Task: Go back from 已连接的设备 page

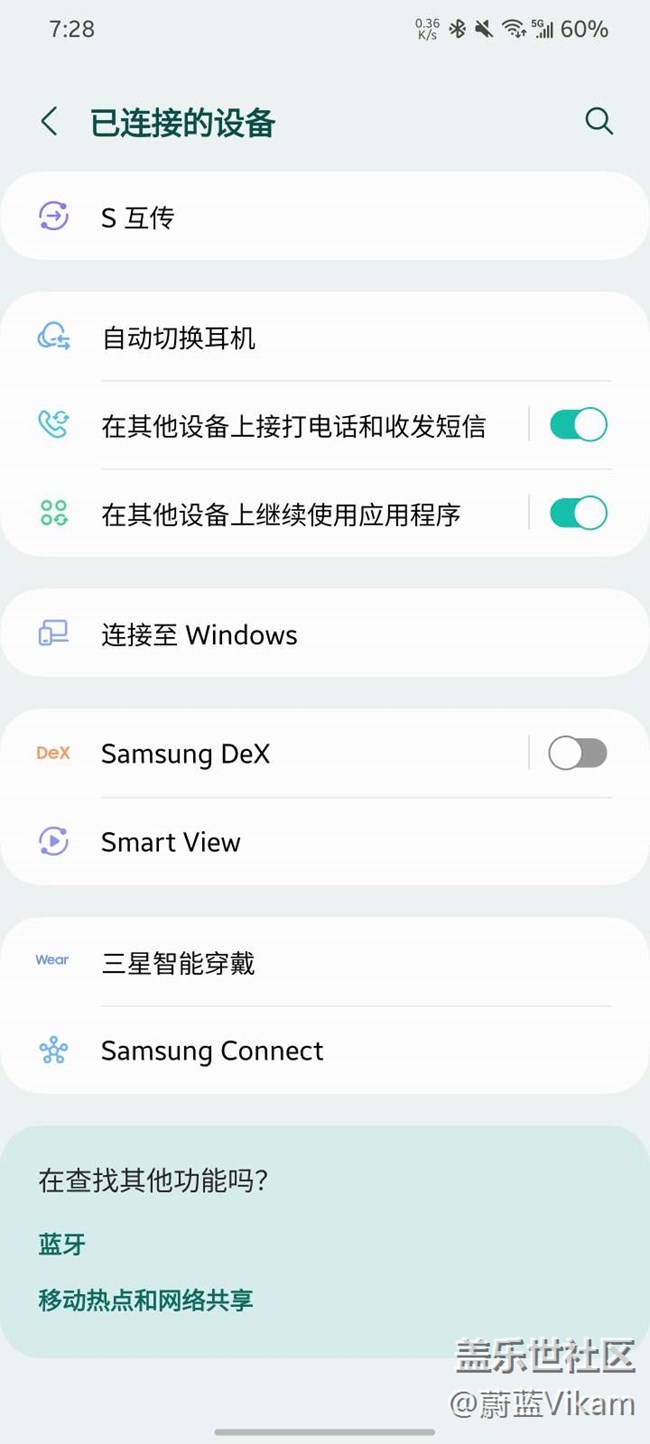Action: [x=49, y=122]
